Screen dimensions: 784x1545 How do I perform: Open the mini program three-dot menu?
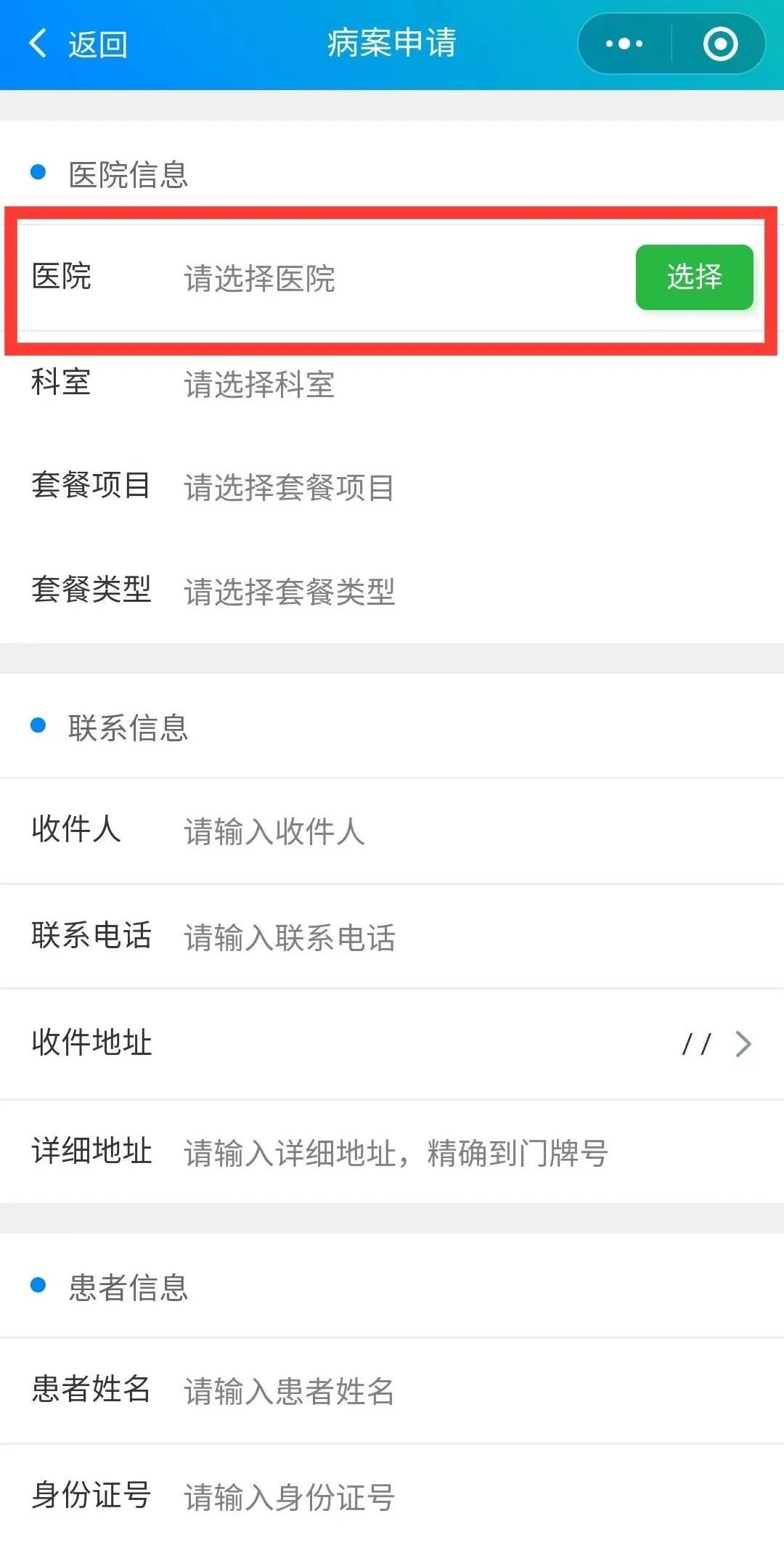624,44
